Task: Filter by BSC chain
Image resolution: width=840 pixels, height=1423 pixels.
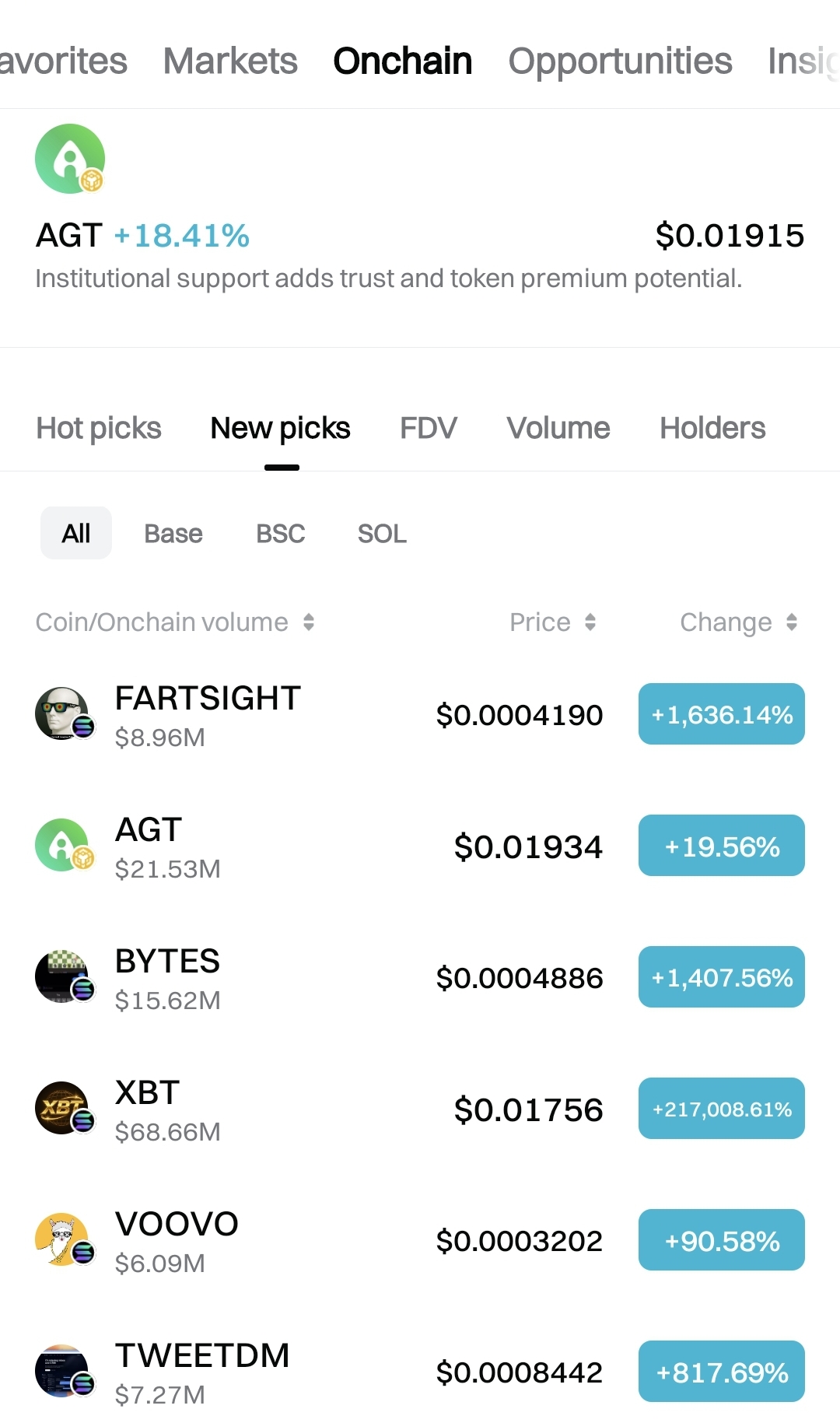Action: click(x=280, y=534)
